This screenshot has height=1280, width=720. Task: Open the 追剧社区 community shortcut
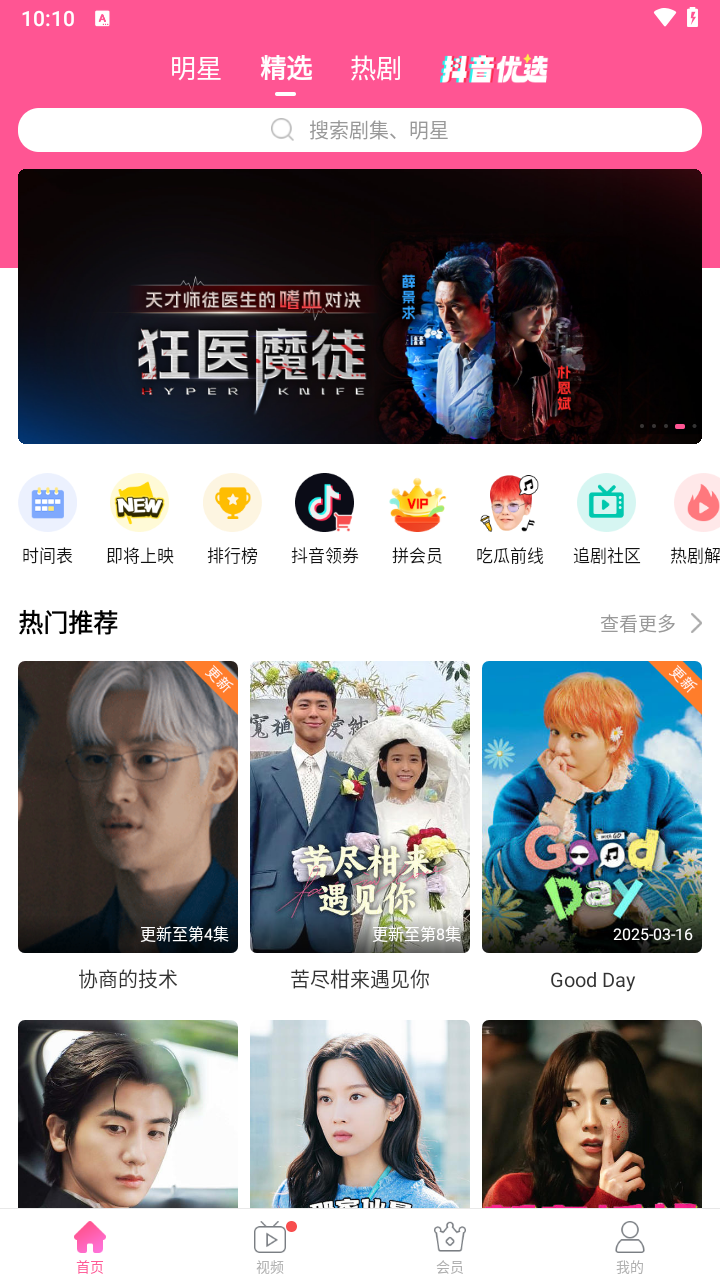point(606,518)
